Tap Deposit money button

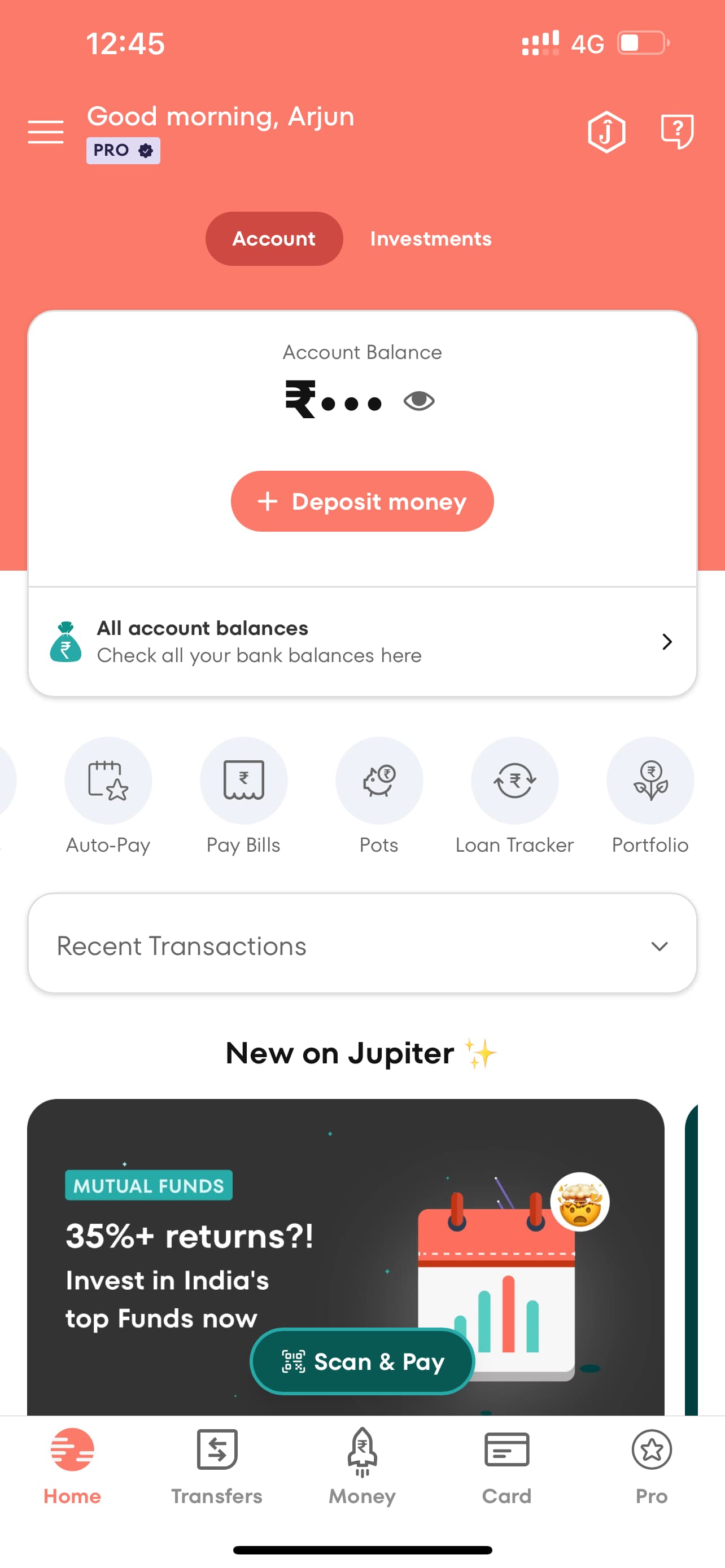pyautogui.click(x=362, y=501)
